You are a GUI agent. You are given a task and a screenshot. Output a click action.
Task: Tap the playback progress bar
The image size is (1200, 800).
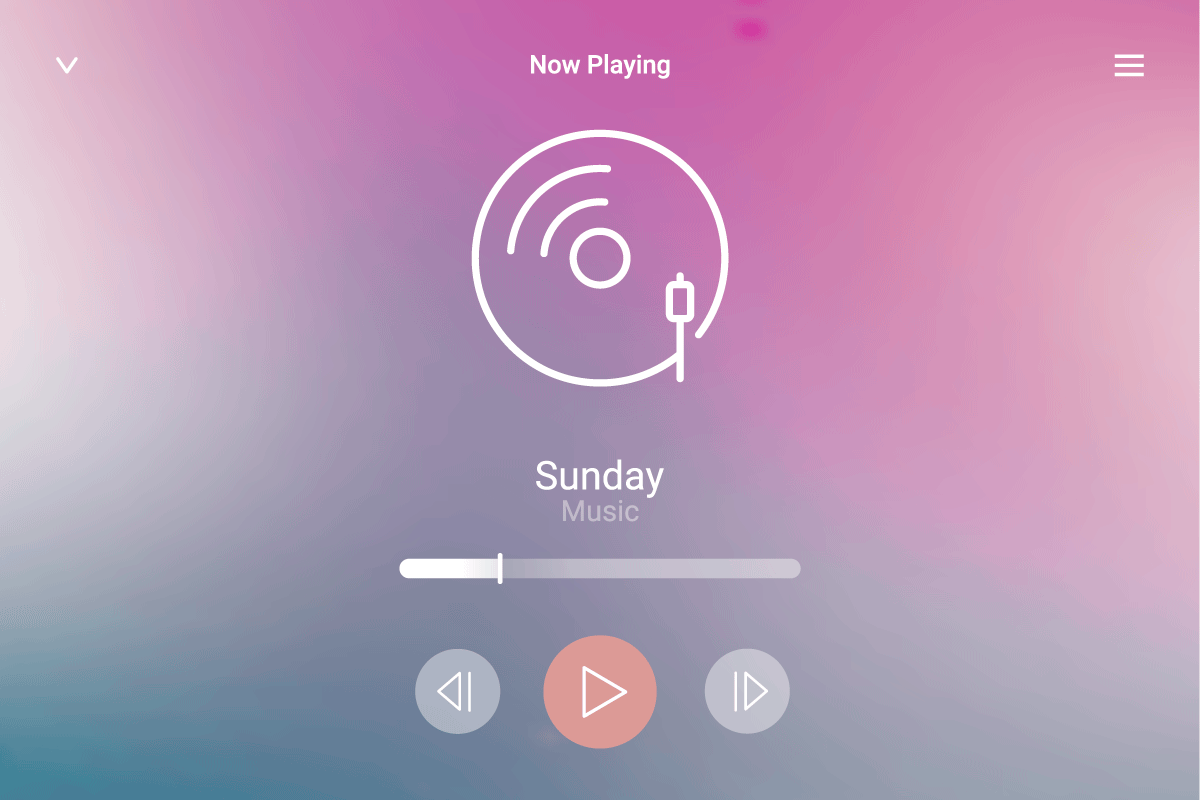(x=600, y=569)
